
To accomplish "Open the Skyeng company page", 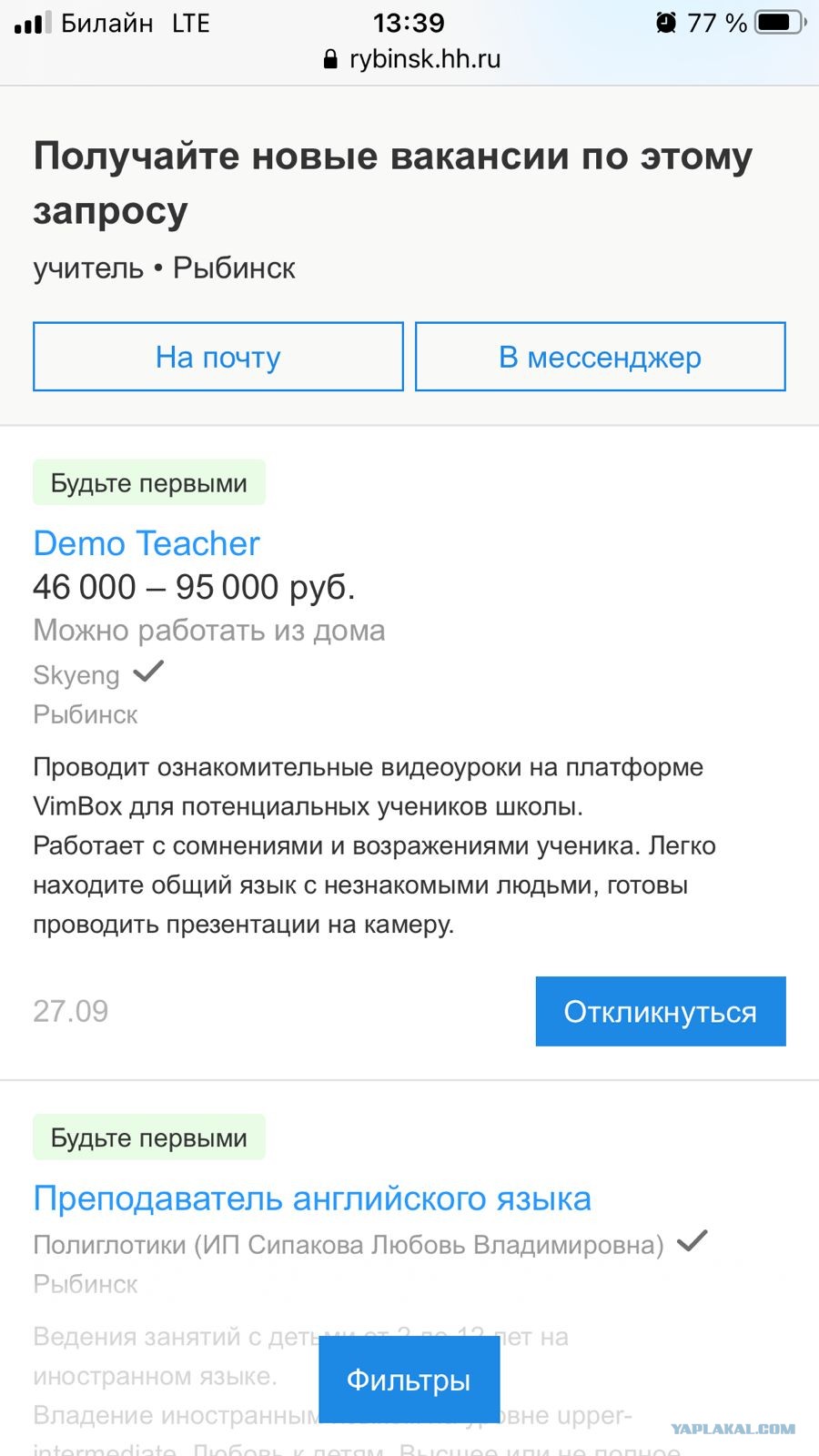I will (77, 675).
